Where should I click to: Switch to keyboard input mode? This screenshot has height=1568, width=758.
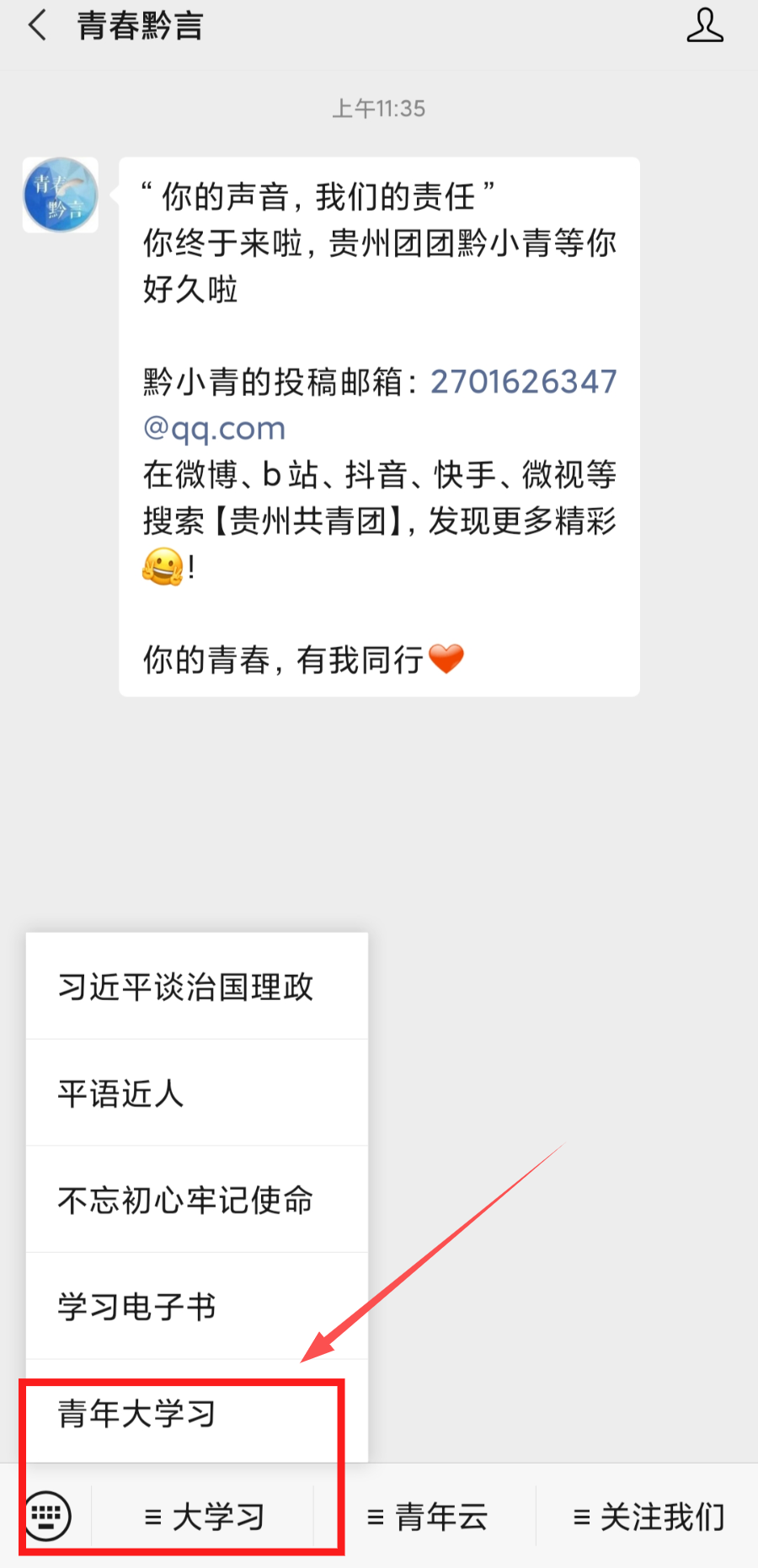47,1517
